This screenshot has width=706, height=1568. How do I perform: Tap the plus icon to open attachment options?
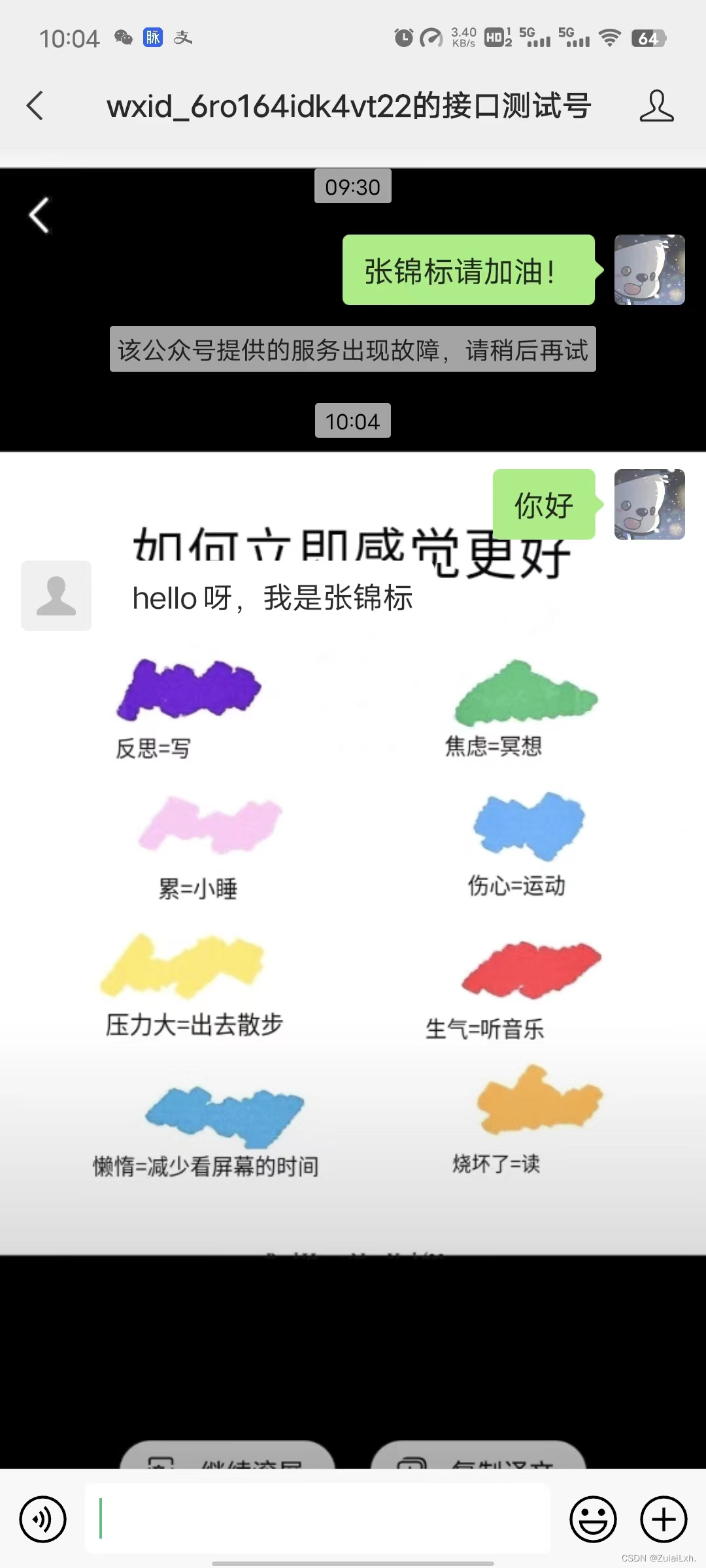(662, 1517)
